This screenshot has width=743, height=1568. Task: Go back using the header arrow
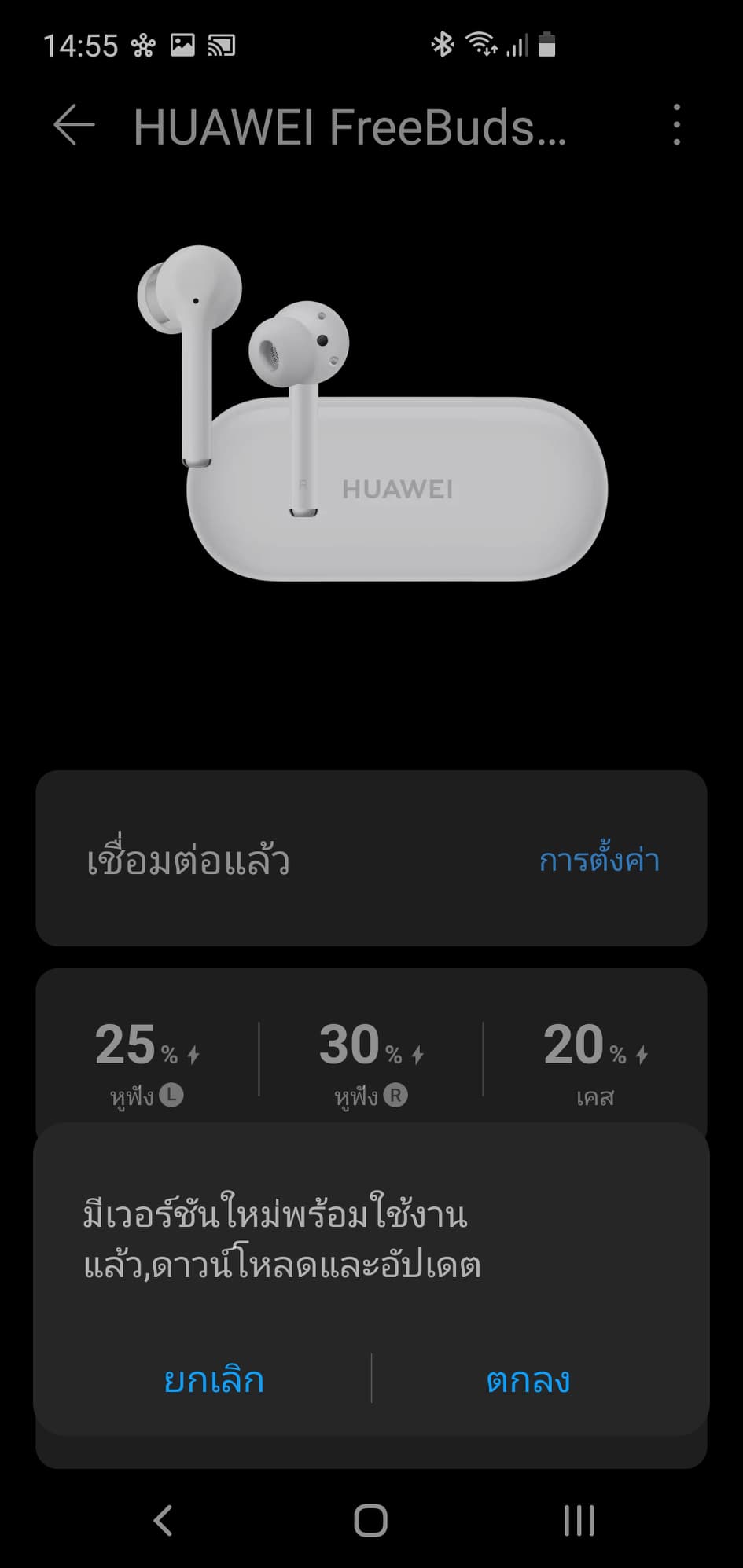[74, 125]
